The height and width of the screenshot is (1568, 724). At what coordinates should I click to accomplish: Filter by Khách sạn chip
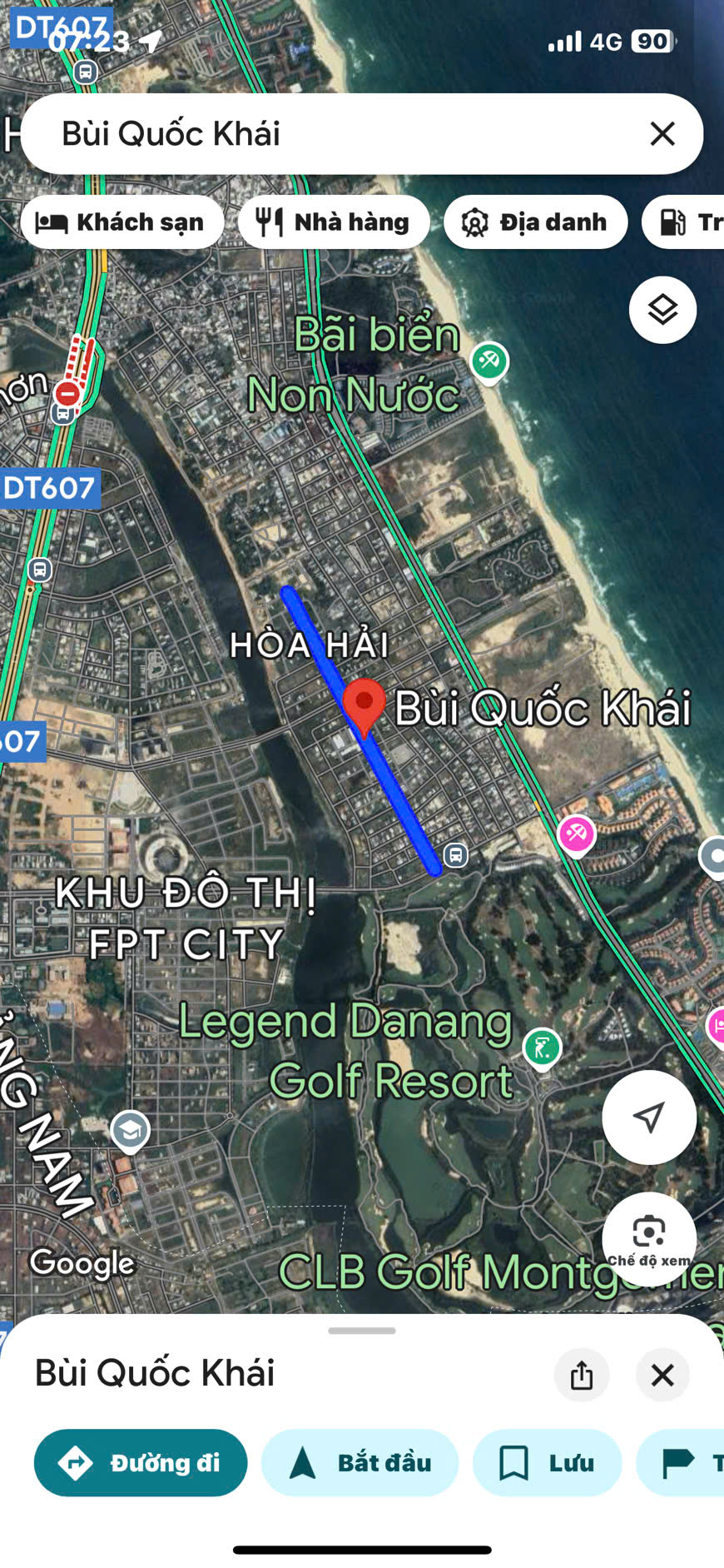tap(122, 222)
